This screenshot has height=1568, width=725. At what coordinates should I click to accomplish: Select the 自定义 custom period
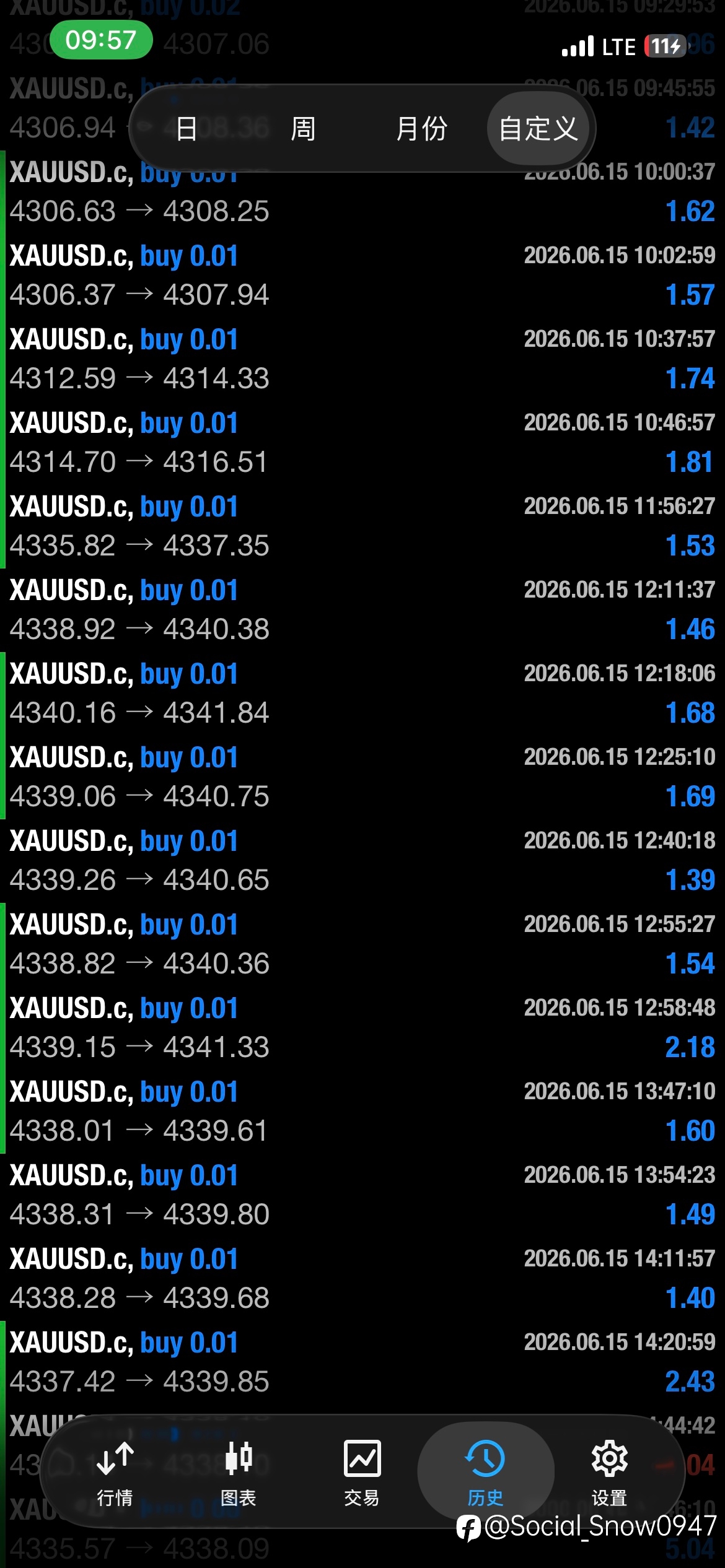538,129
